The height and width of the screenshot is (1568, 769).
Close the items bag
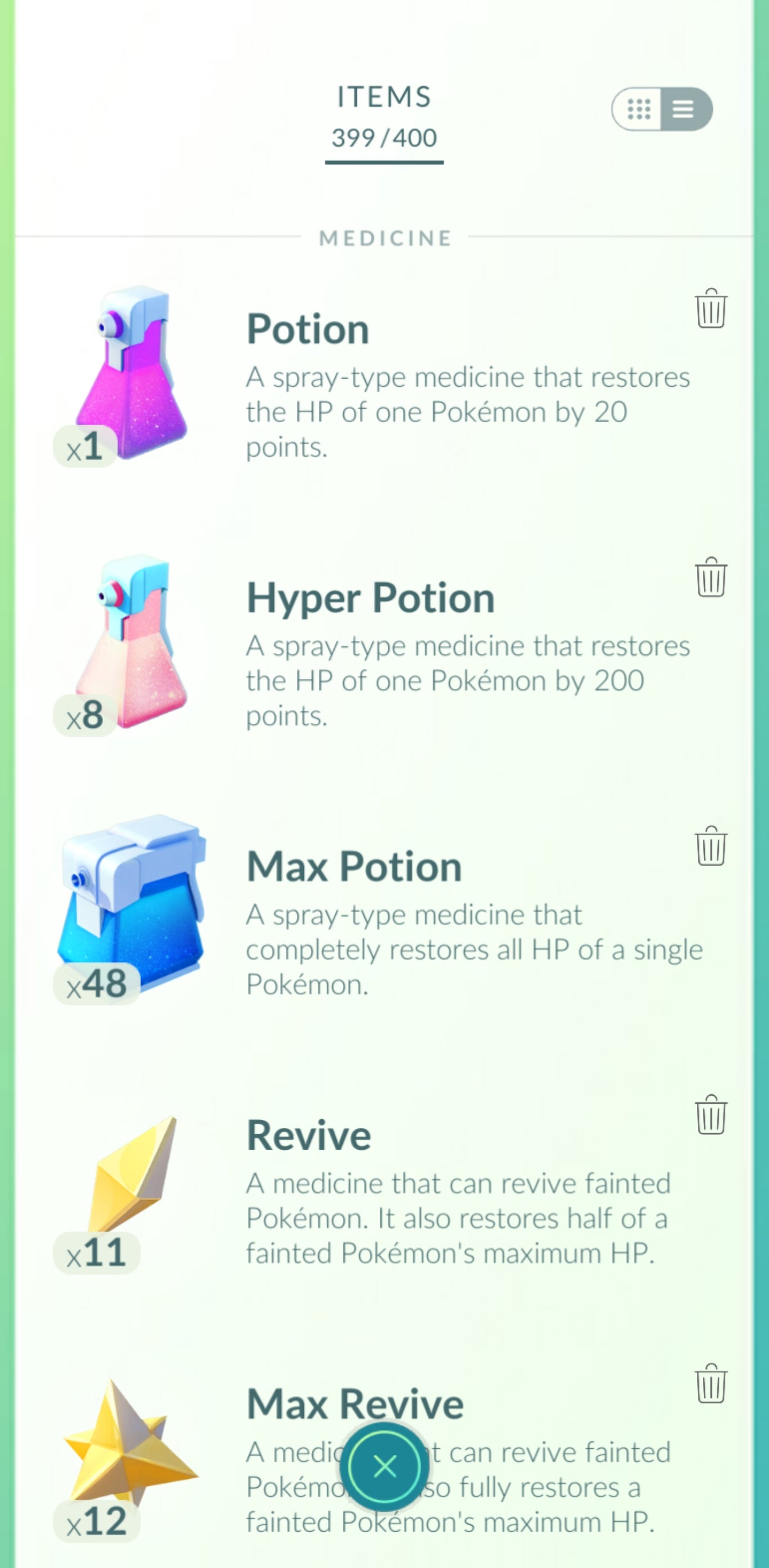[384, 1466]
